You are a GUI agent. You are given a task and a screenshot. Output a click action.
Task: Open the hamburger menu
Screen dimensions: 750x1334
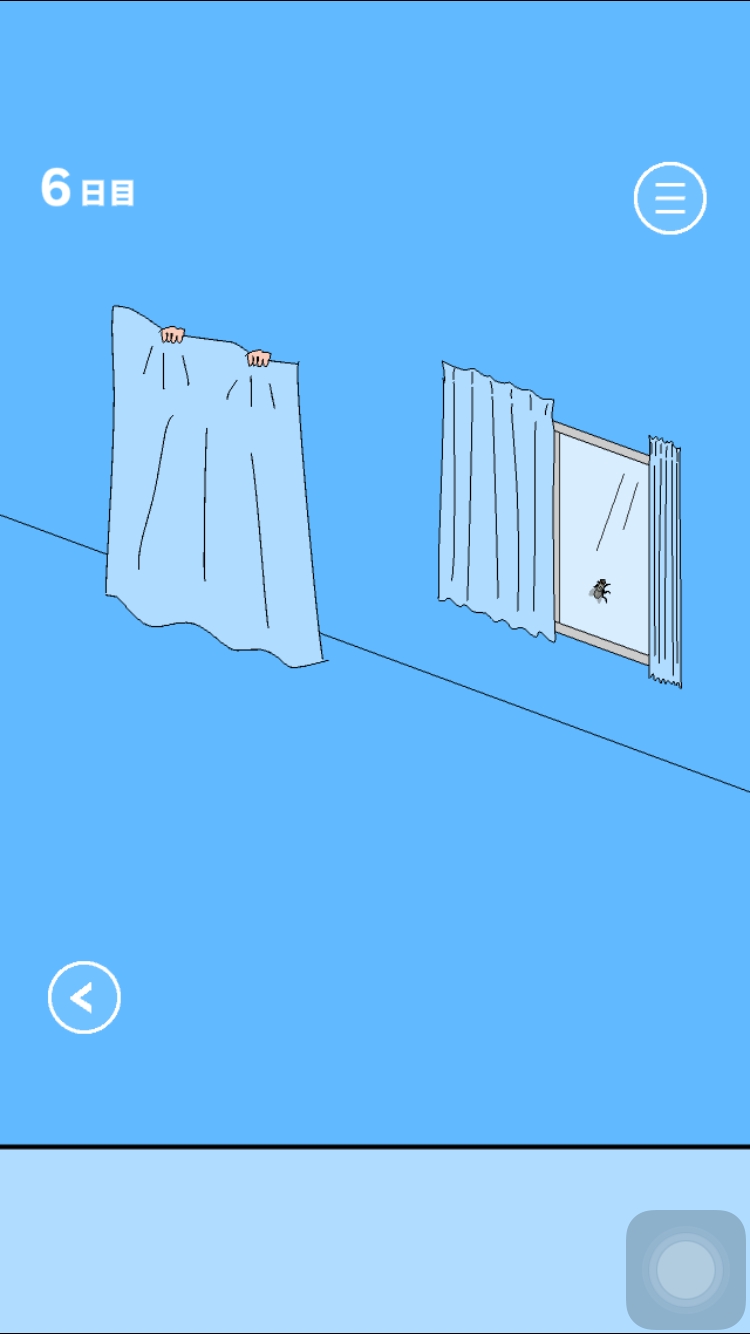670,198
